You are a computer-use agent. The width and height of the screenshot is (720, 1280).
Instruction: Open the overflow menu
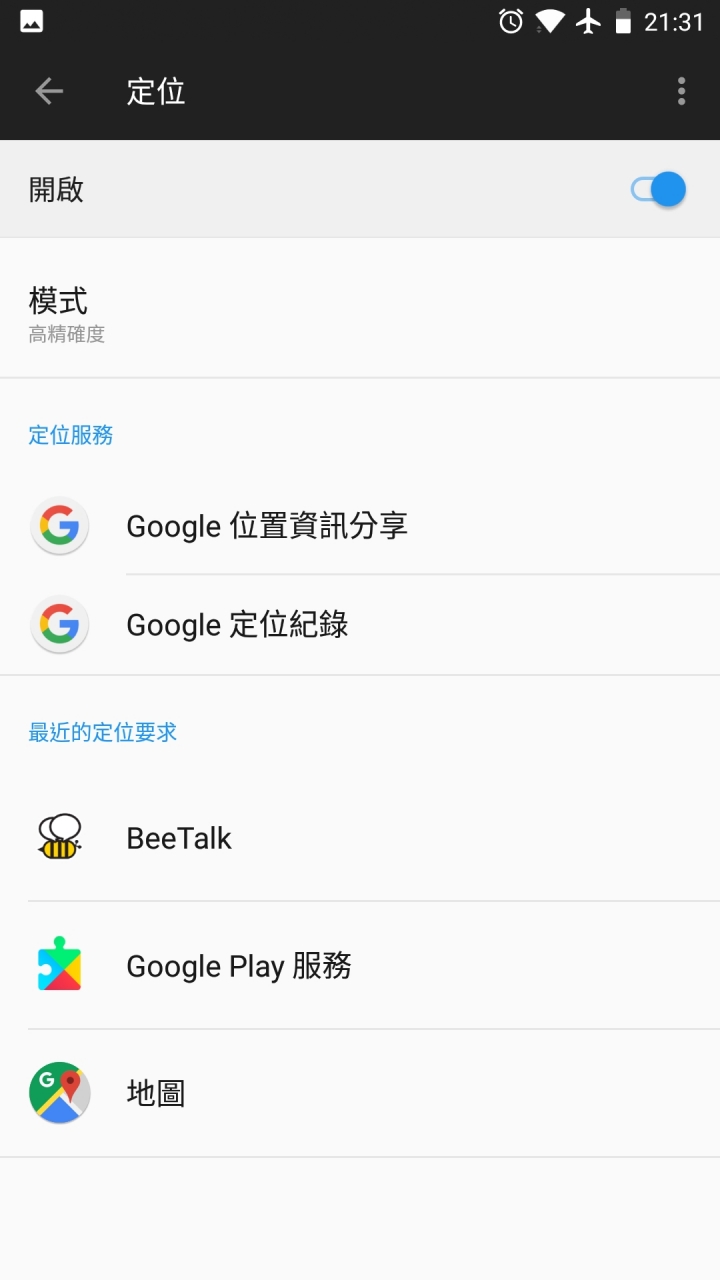(681, 92)
